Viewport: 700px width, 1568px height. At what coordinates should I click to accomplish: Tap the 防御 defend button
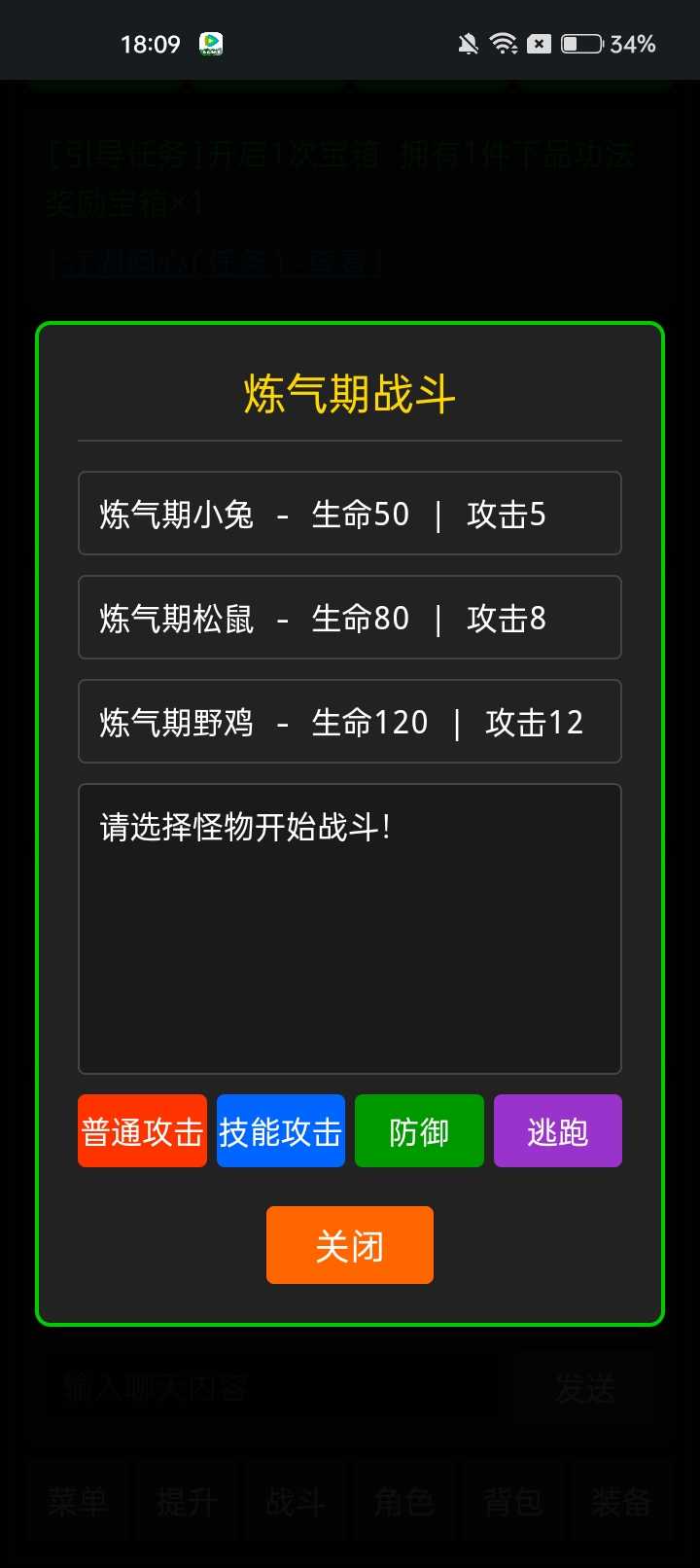tap(419, 1131)
